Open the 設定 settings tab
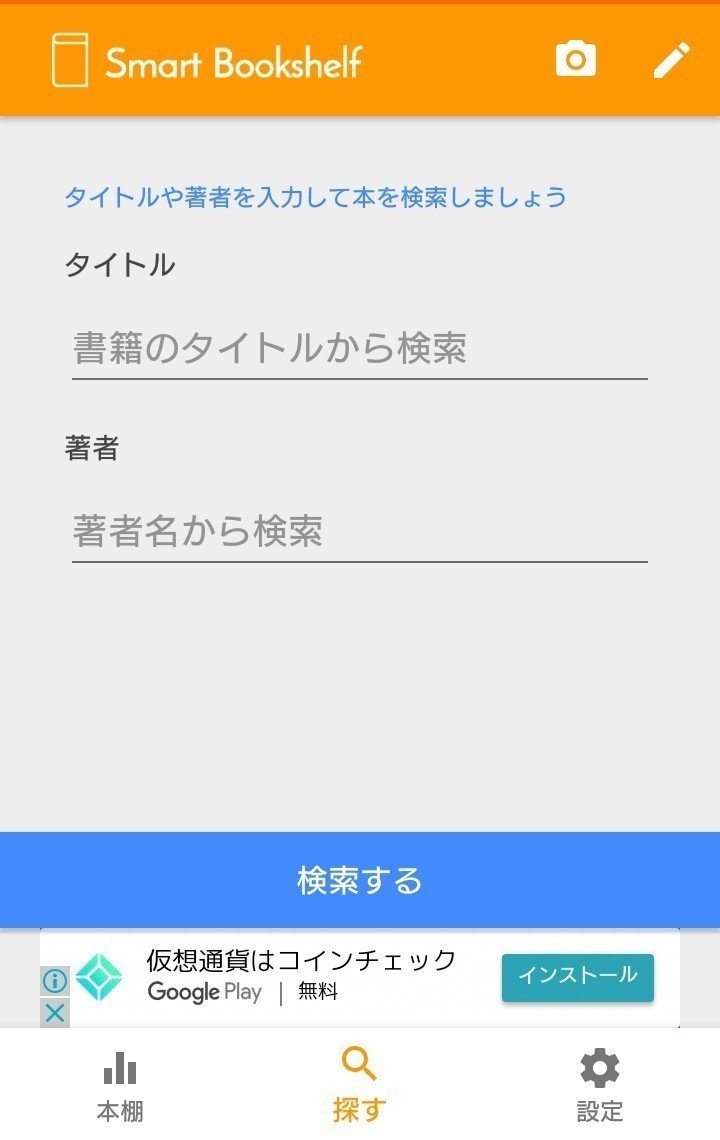Image resolution: width=720 pixels, height=1140 pixels. pos(600,1085)
